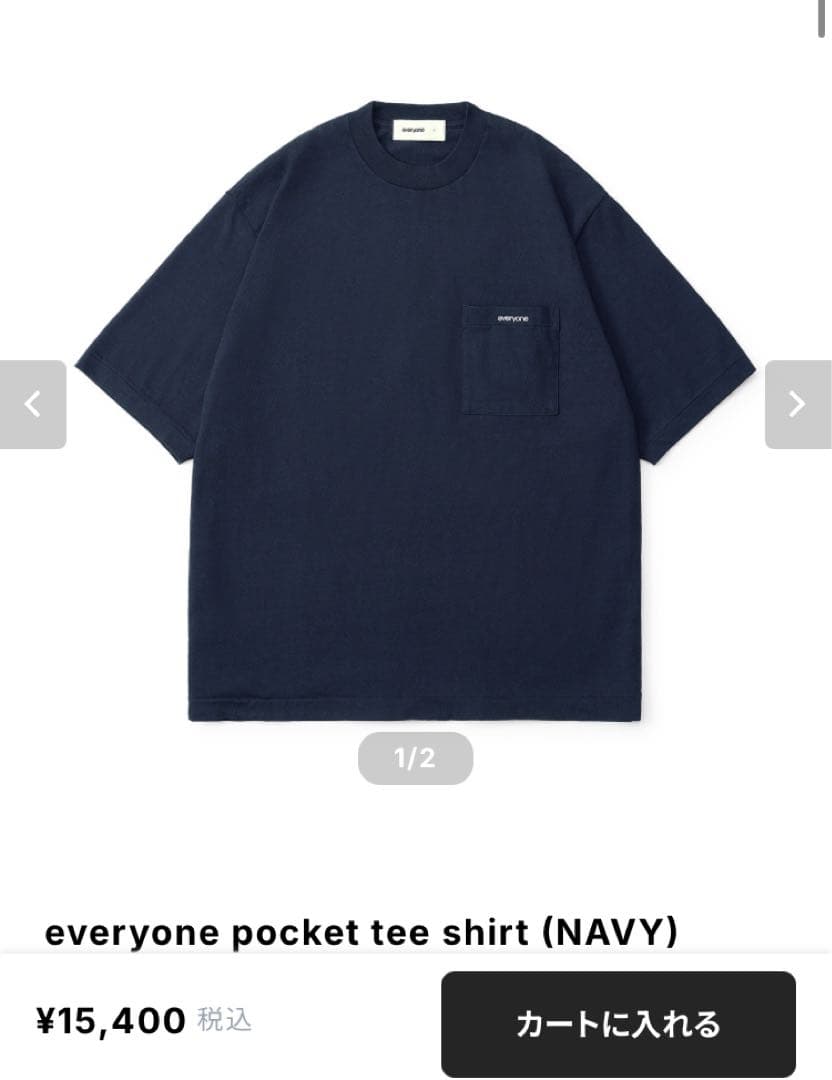Click the ¥15,400 price

click(x=110, y=1022)
